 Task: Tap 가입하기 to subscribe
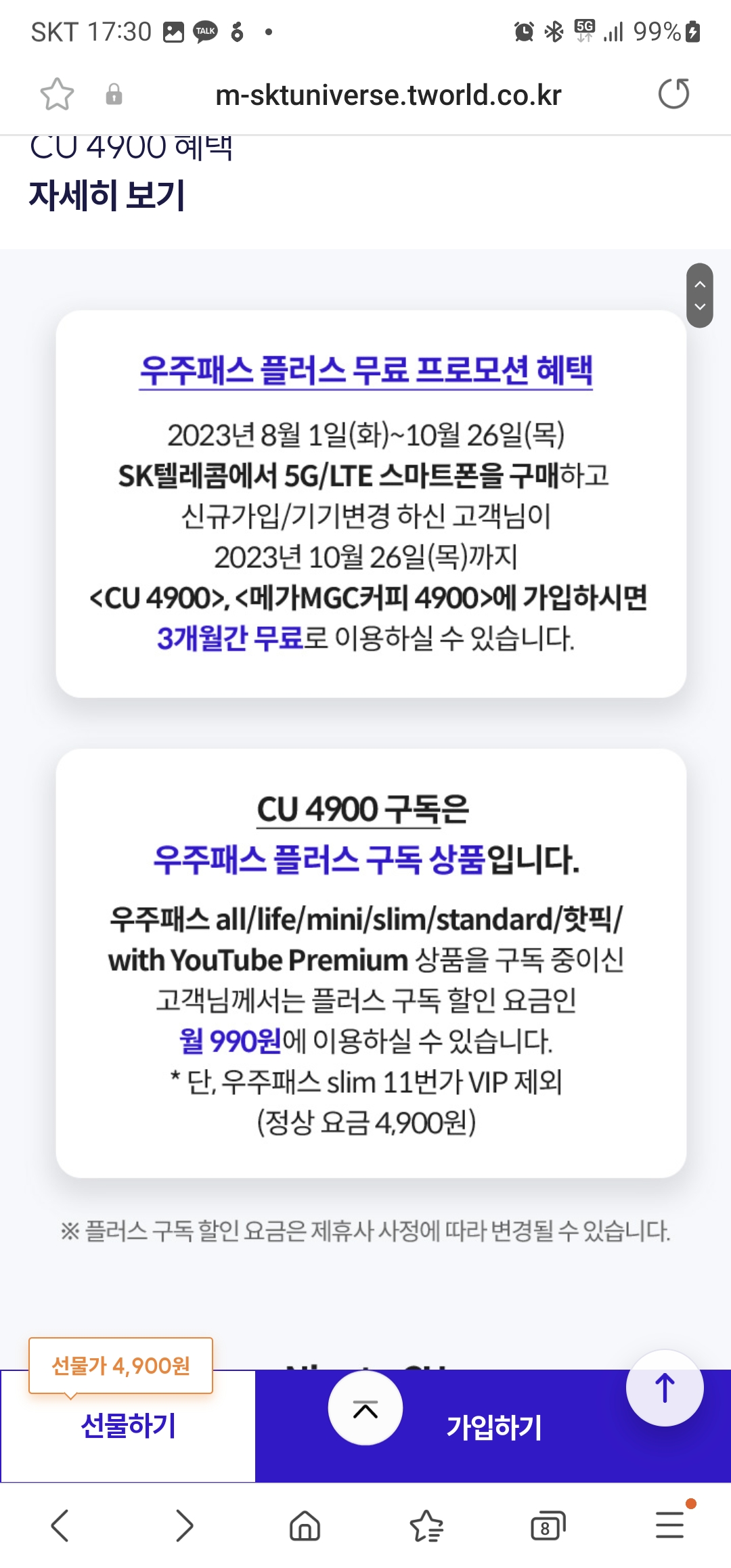494,1427
